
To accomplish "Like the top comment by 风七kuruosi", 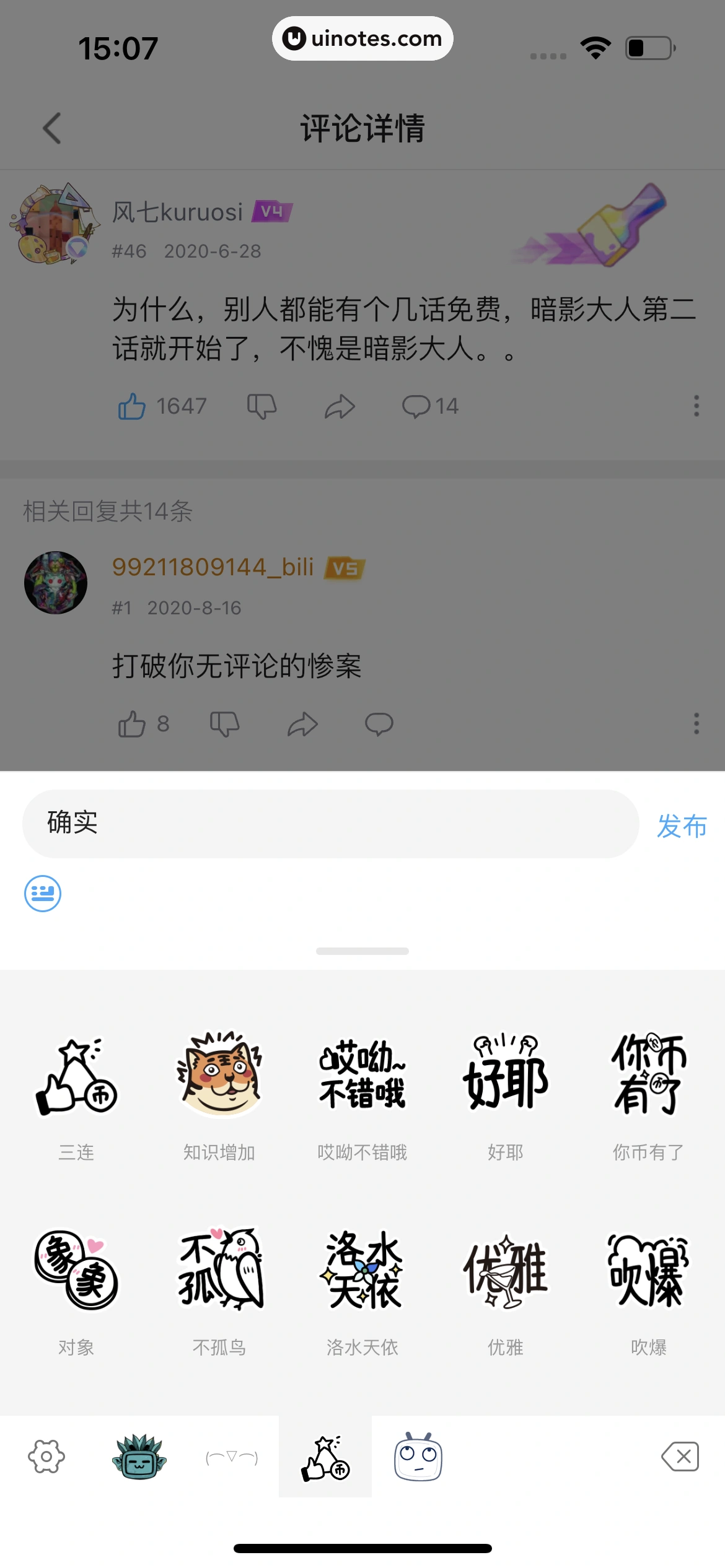I will [132, 406].
